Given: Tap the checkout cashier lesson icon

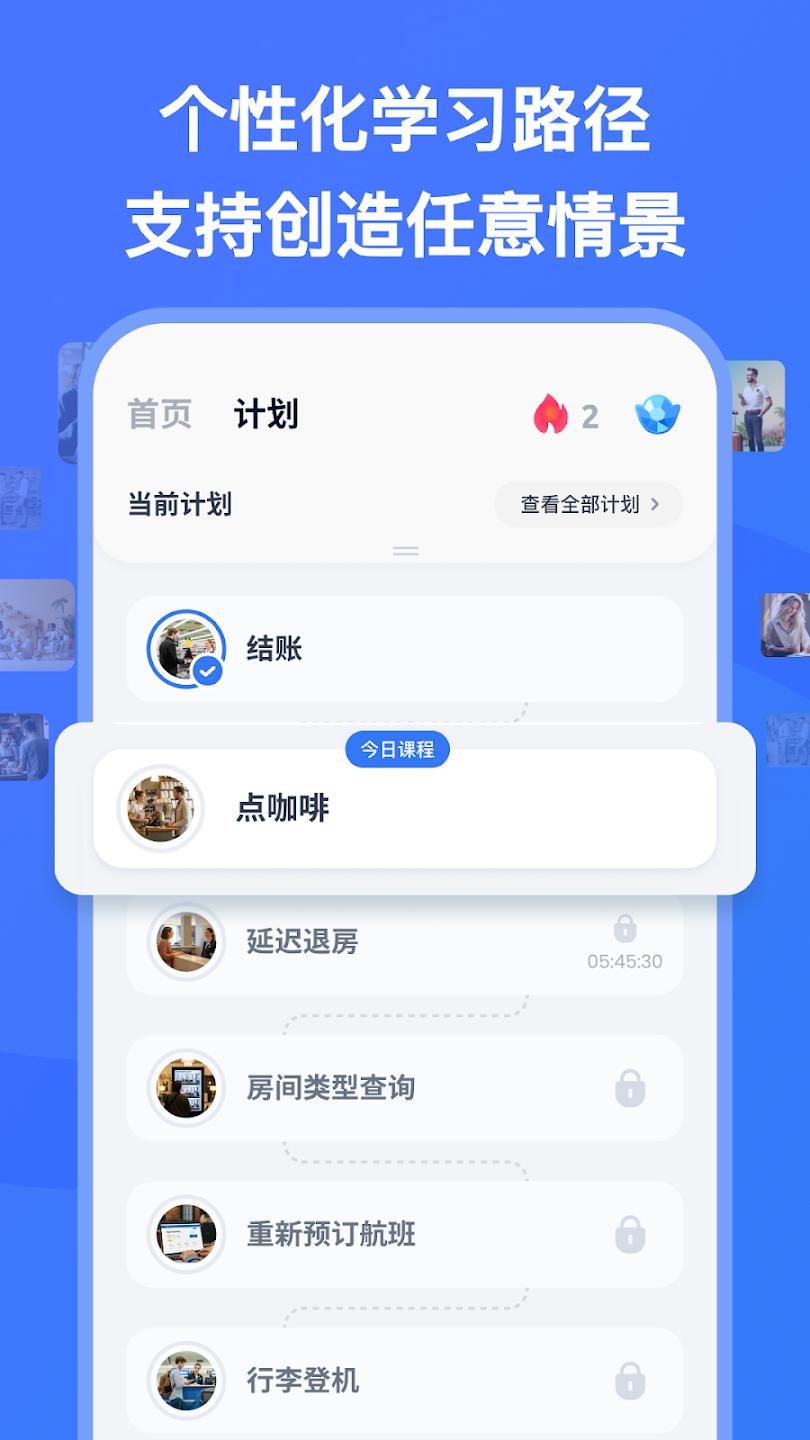Looking at the screenshot, I should pos(185,648).
